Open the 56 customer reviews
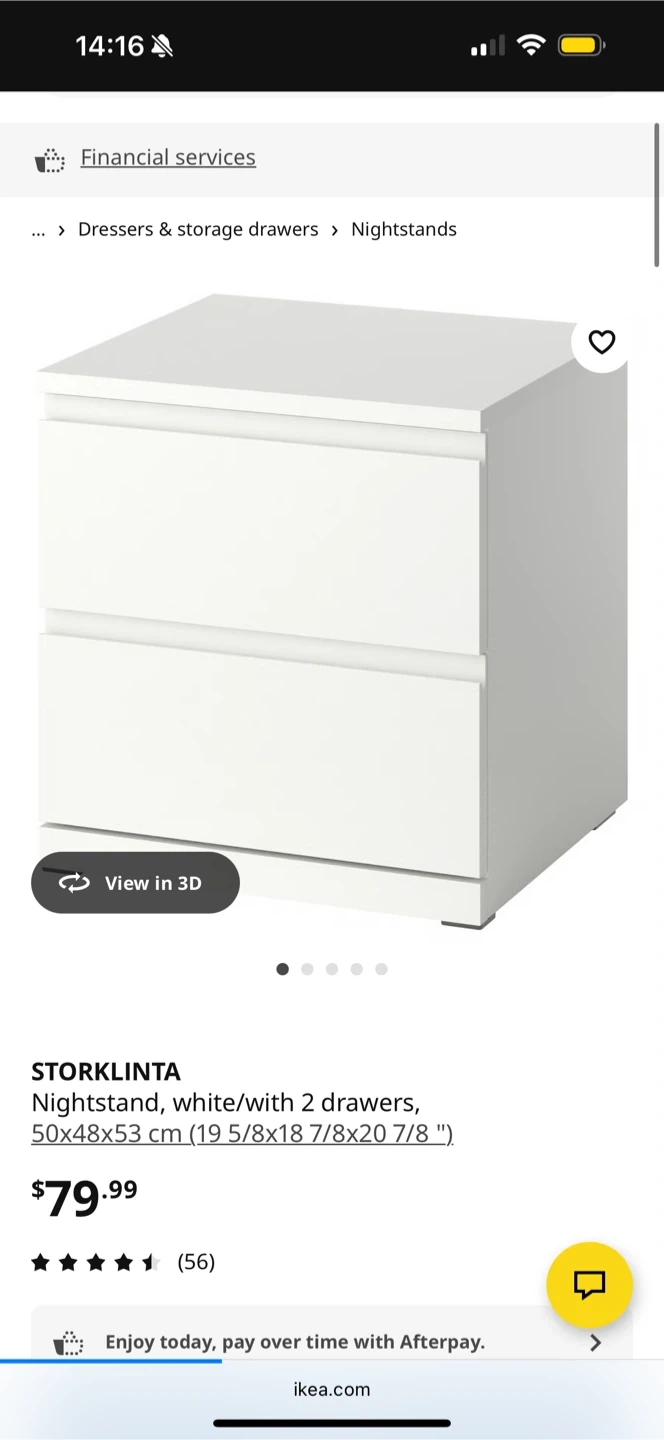The width and height of the screenshot is (664, 1440). [x=196, y=1262]
